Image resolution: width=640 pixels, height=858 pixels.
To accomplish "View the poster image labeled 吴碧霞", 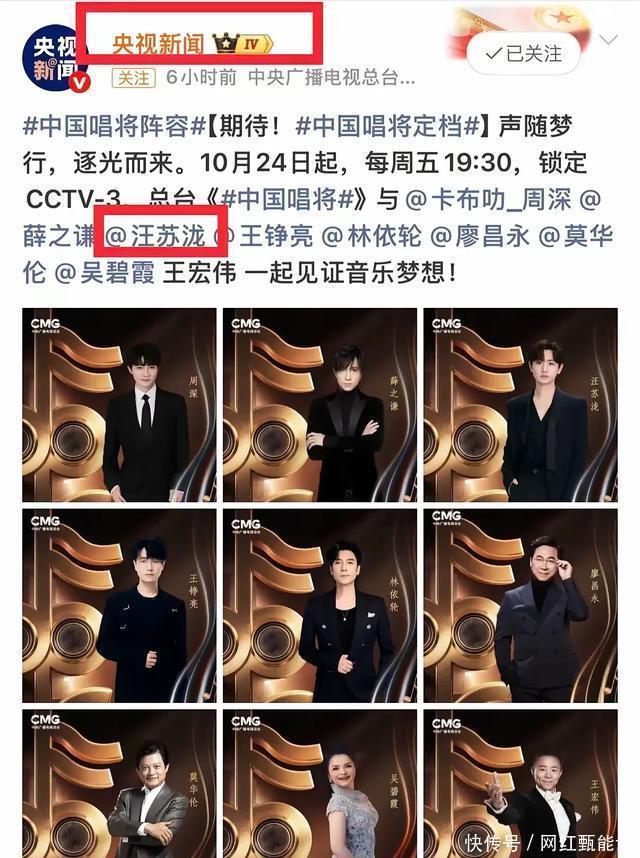I will tap(320, 784).
